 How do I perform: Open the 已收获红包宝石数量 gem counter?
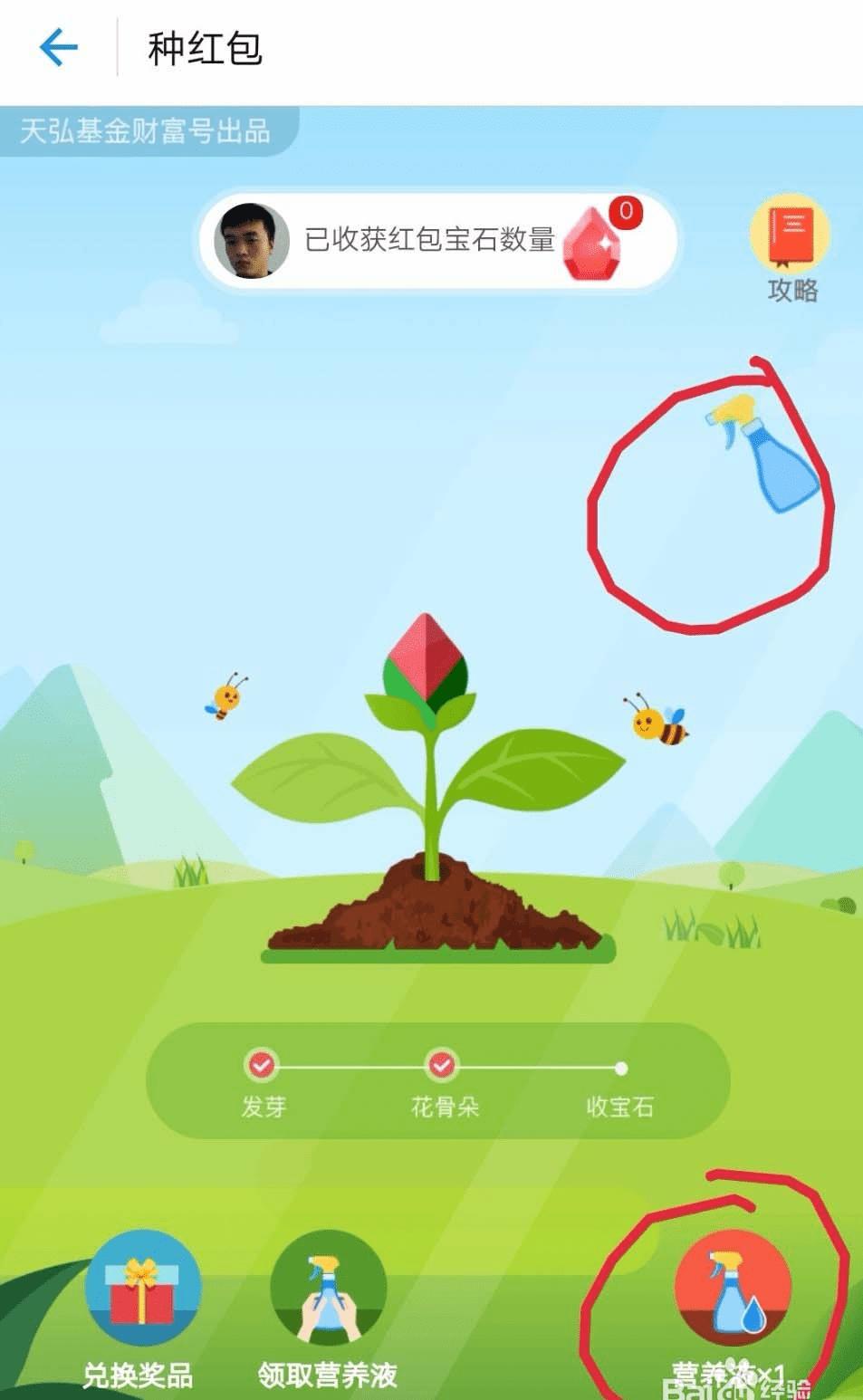coord(438,240)
